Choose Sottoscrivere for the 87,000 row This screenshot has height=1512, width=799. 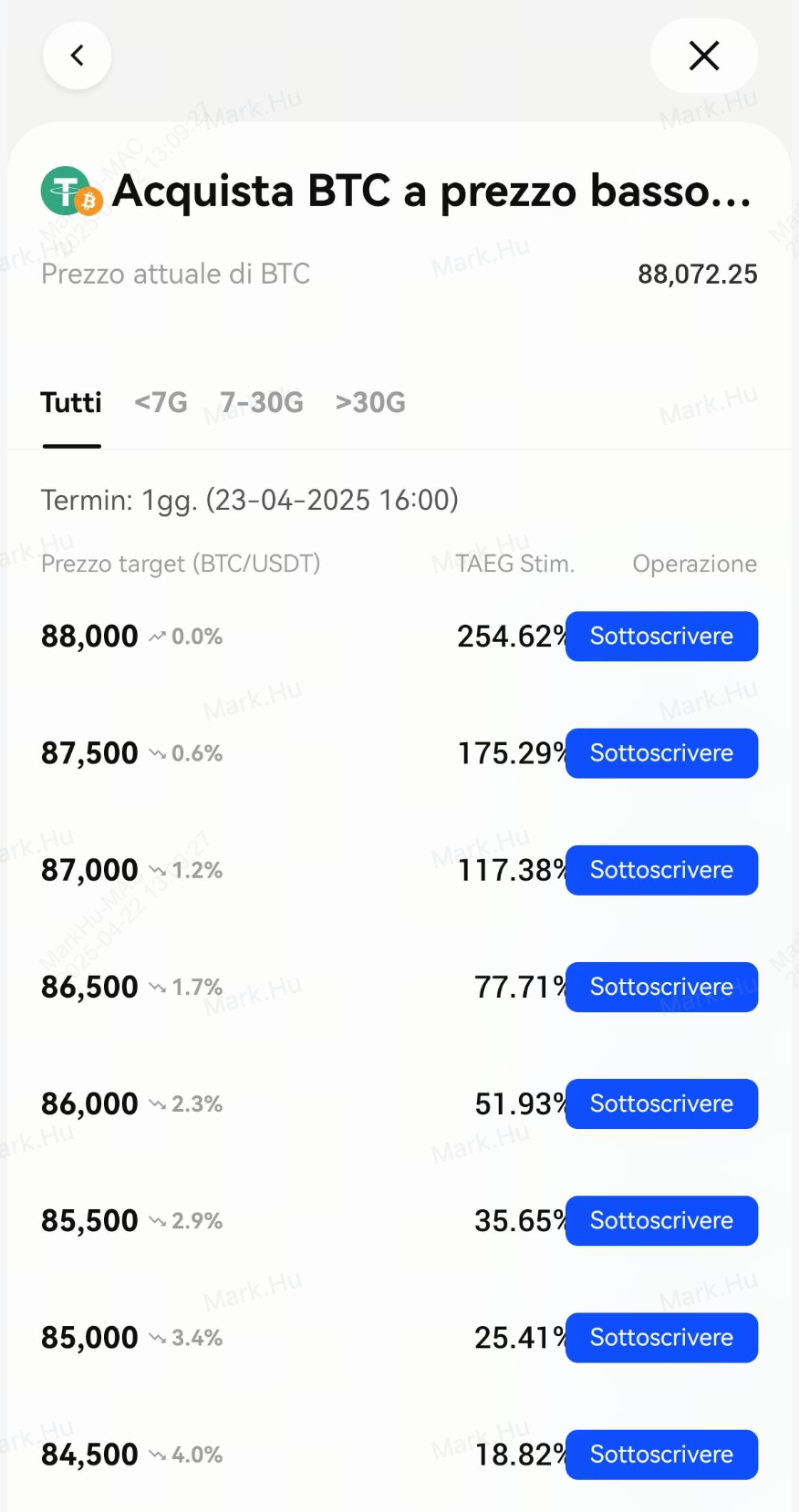tap(661, 869)
